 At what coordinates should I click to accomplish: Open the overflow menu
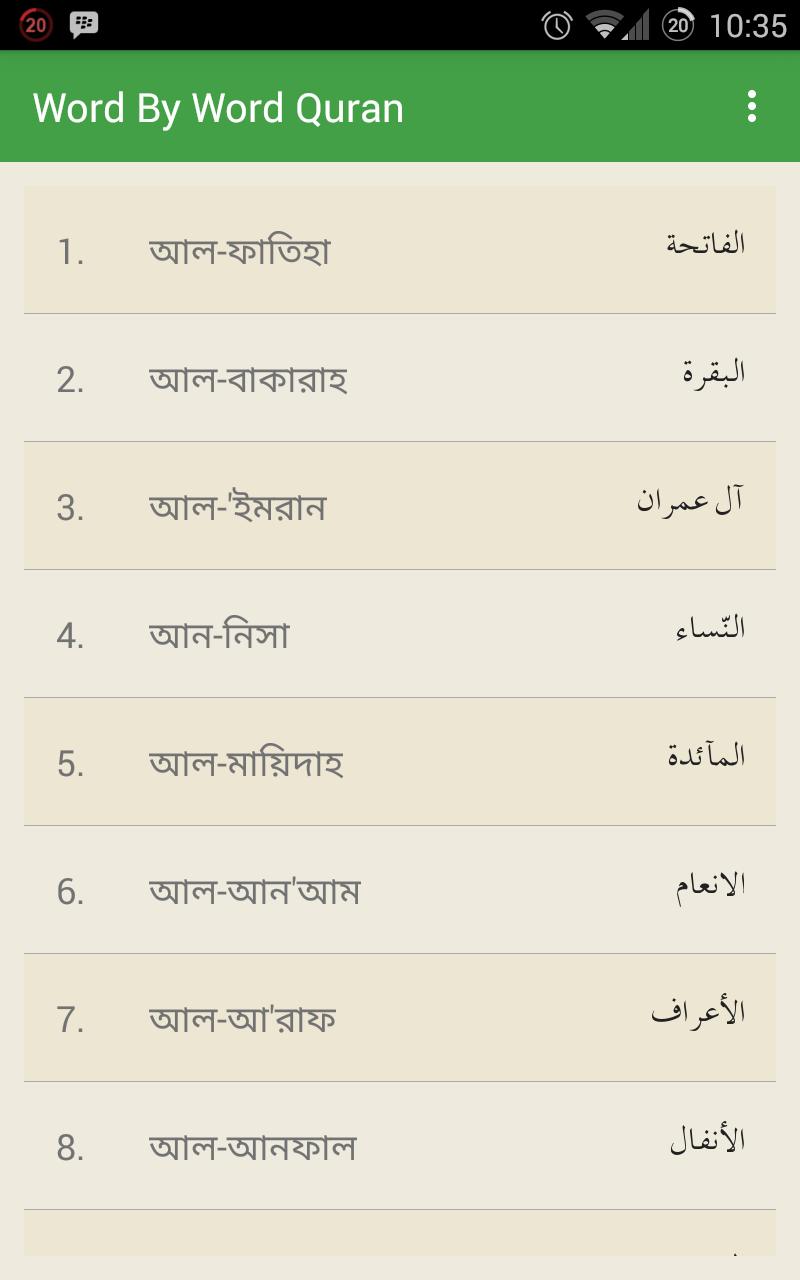click(x=751, y=107)
